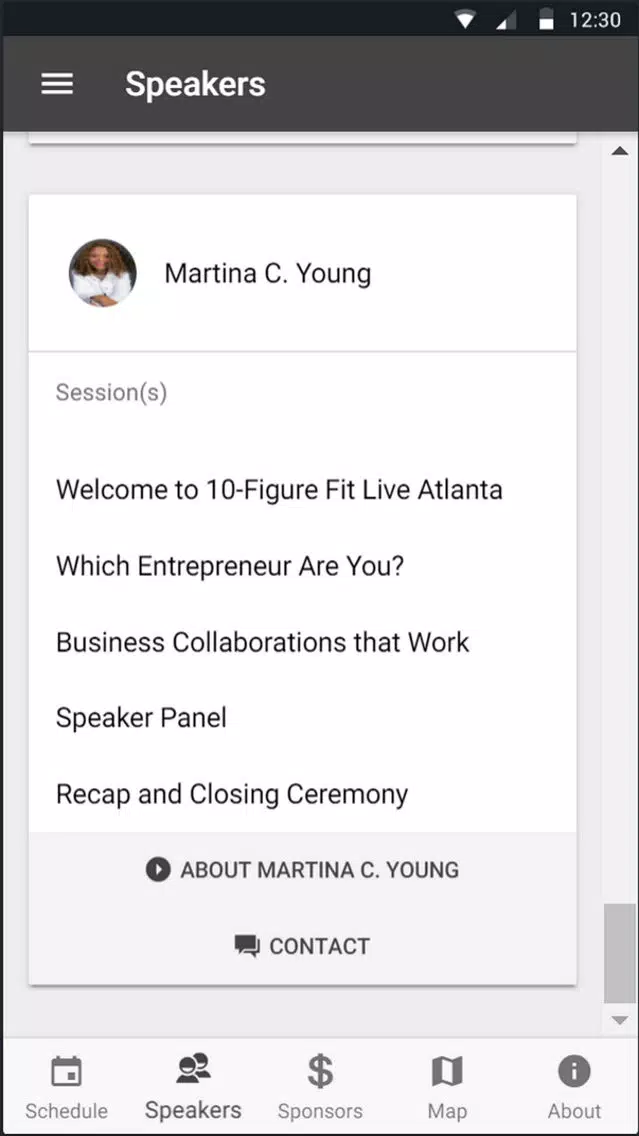View Recap and Closing Ceremony session
This screenshot has height=1136, width=639.
pos(232,795)
